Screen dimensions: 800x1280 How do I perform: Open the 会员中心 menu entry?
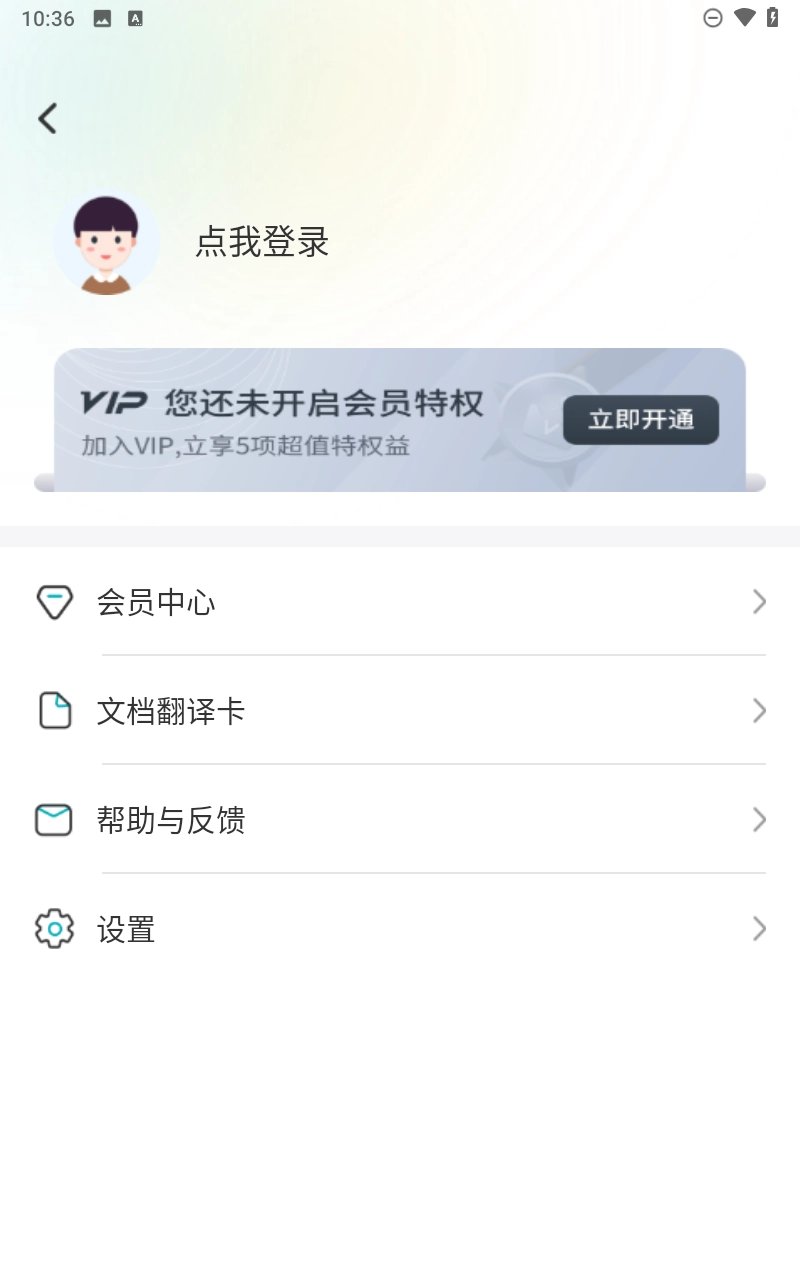[x=156, y=602]
